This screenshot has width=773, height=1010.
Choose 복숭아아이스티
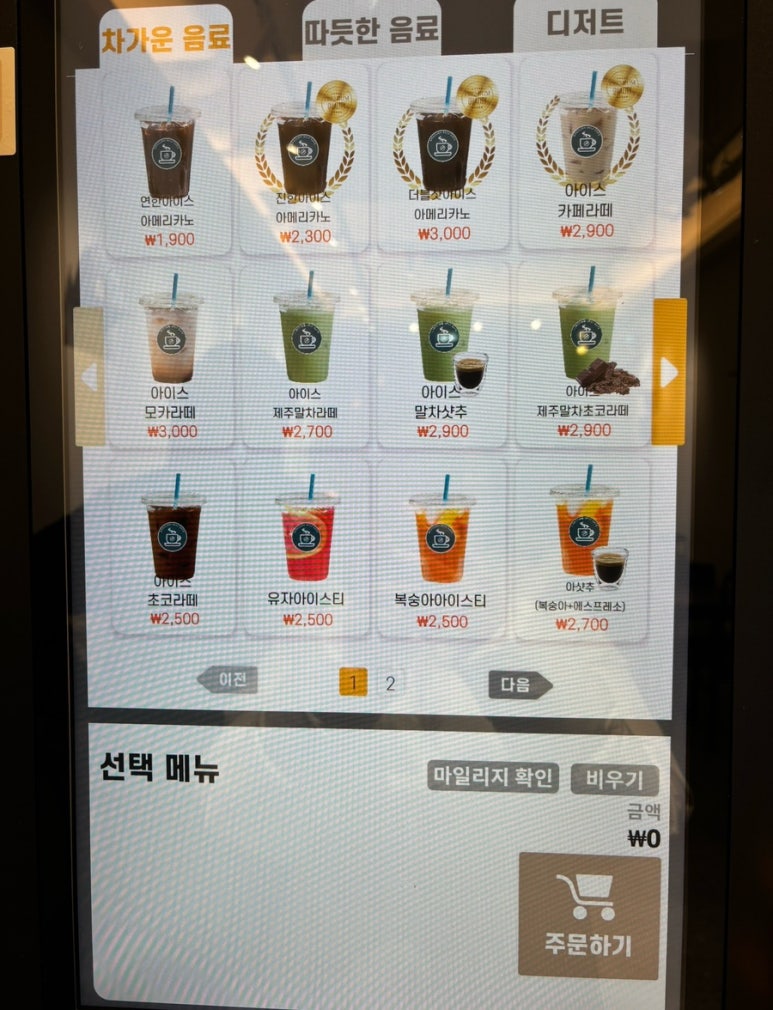441,548
